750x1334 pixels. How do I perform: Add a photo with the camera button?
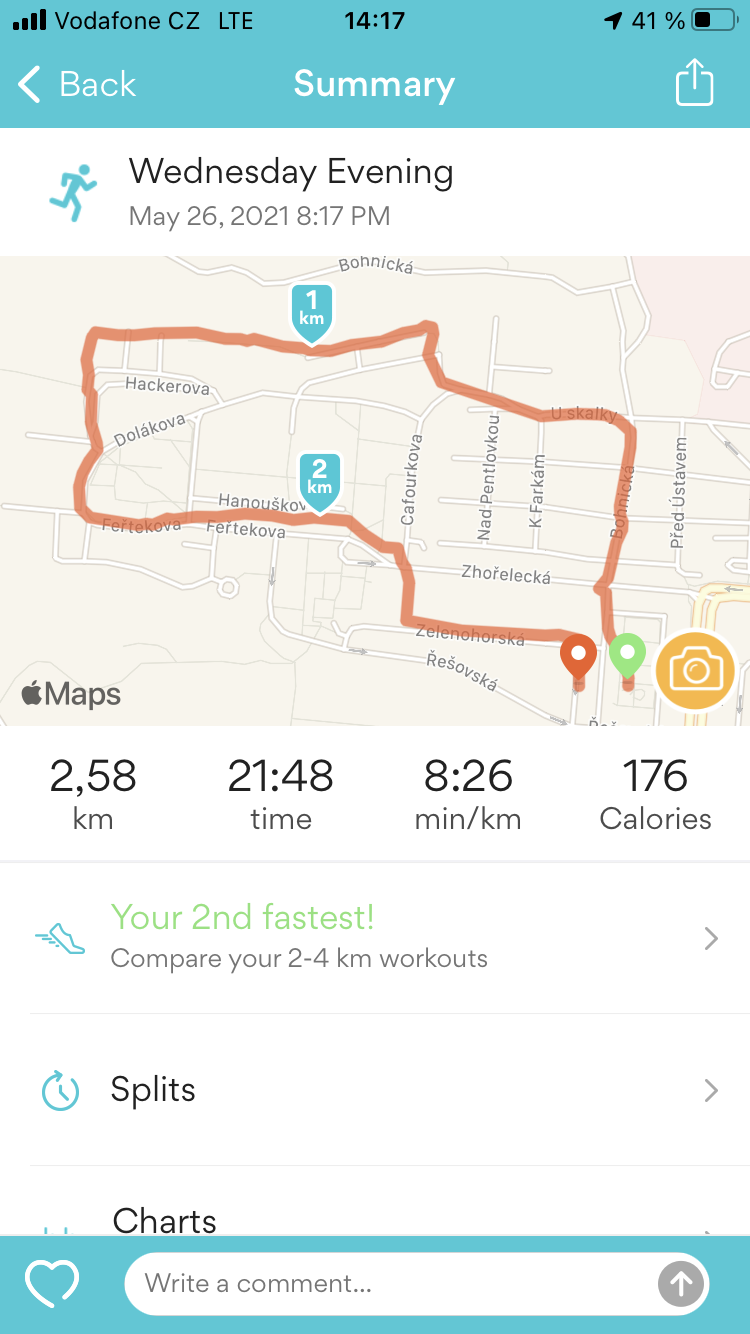click(696, 670)
